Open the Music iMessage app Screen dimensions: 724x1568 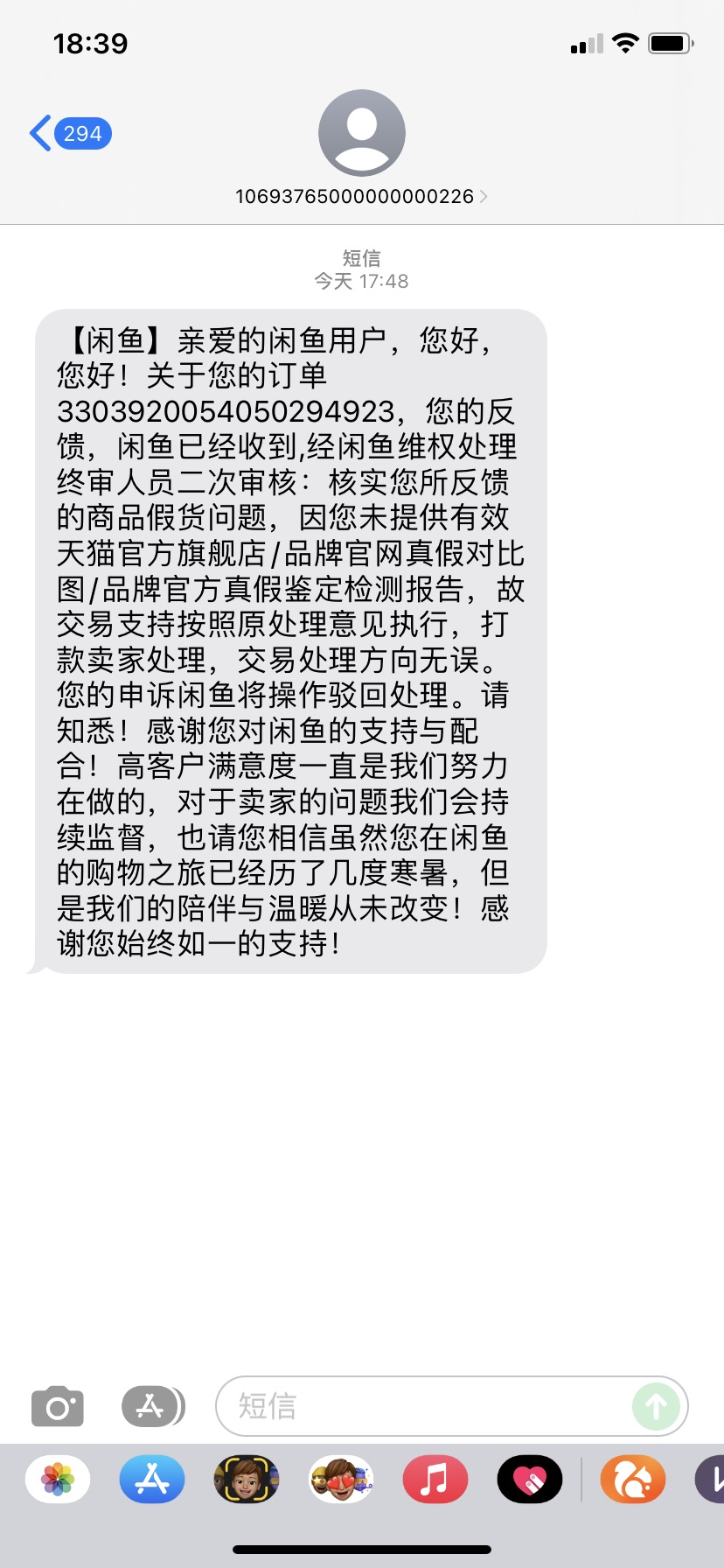pyautogui.click(x=435, y=1480)
